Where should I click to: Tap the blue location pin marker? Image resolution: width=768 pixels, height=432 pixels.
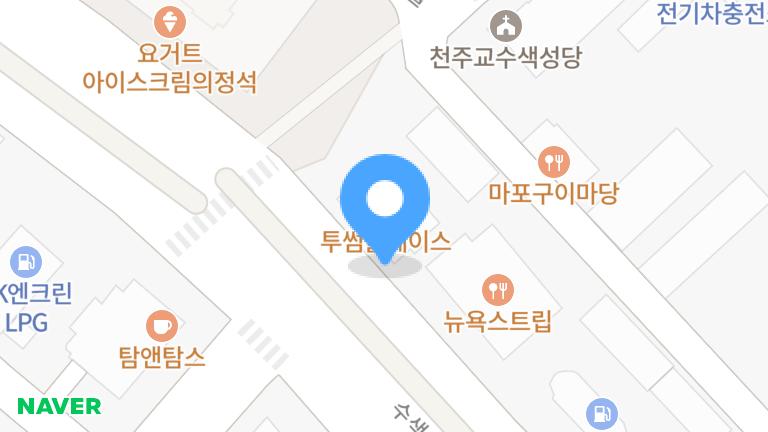tap(385, 202)
